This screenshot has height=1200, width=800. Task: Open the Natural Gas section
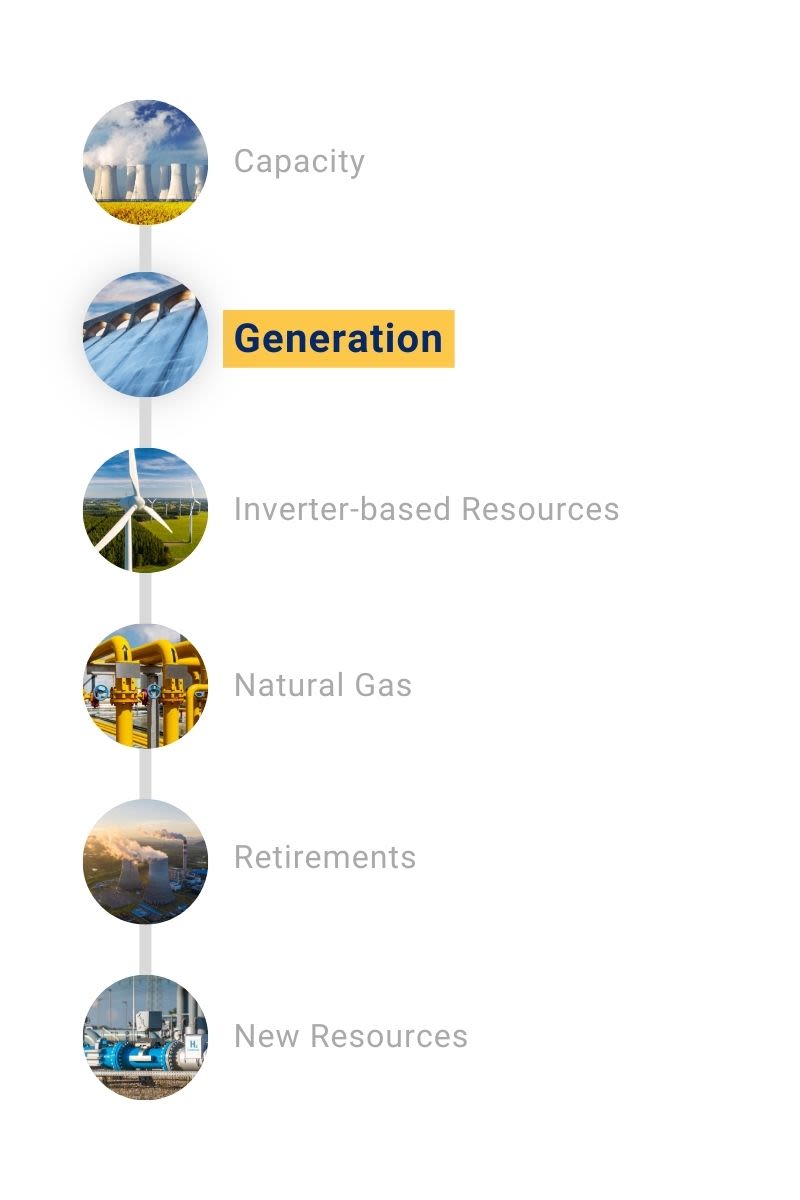coord(322,686)
